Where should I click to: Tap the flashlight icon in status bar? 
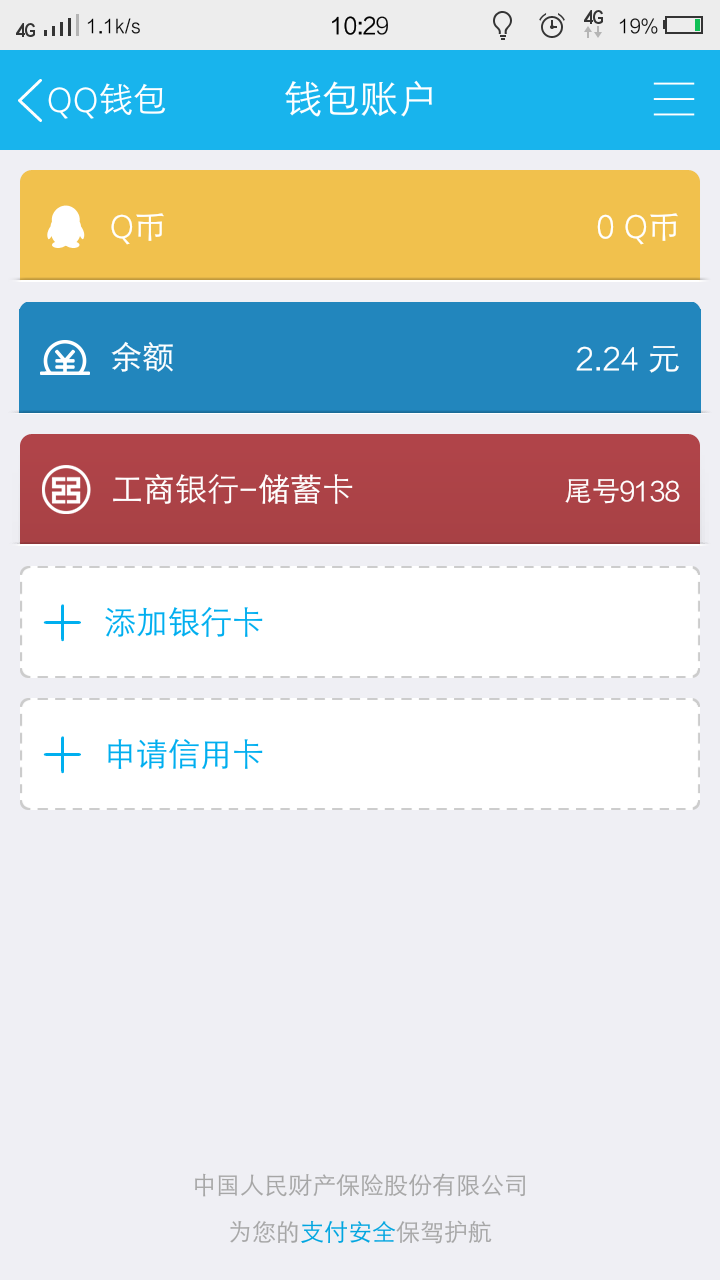502,25
